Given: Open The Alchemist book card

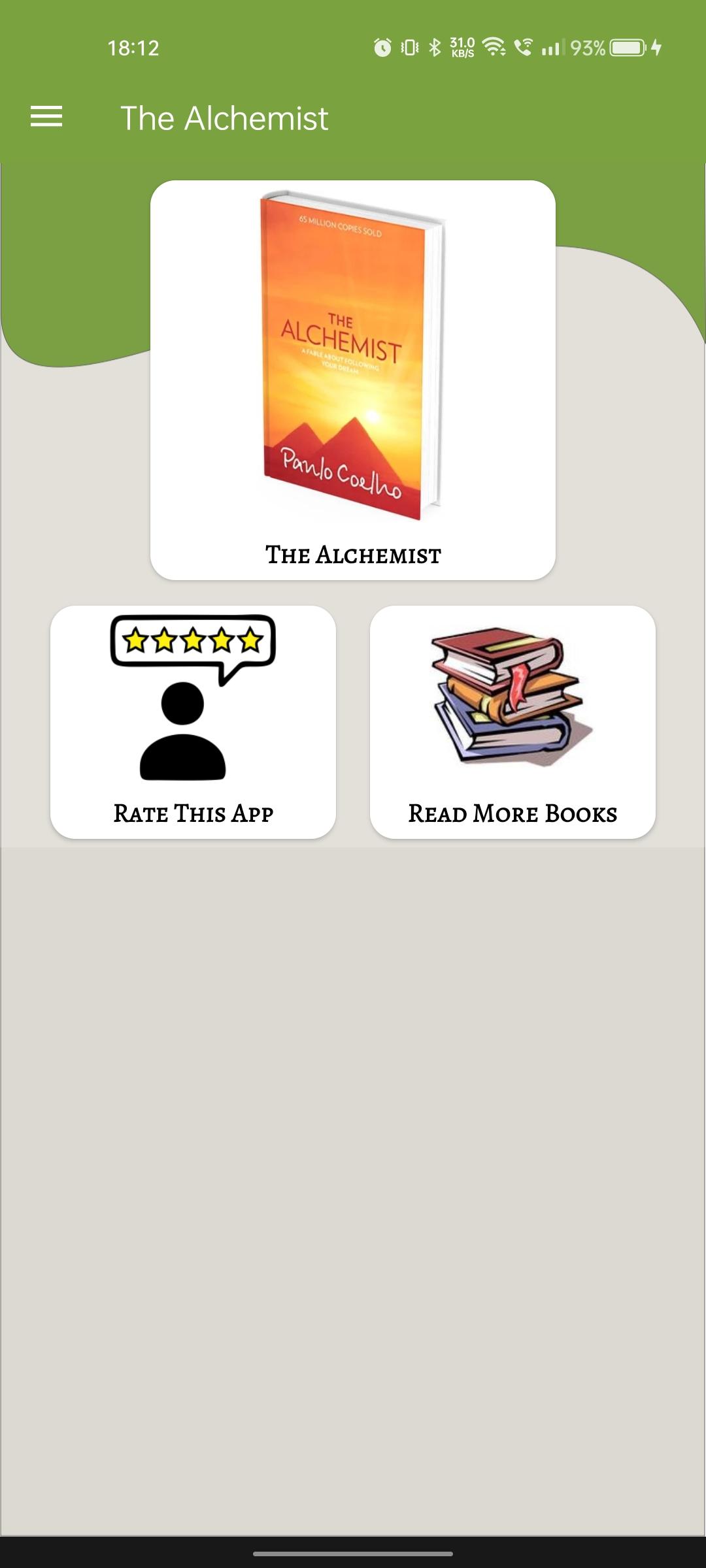Looking at the screenshot, I should coord(353,380).
